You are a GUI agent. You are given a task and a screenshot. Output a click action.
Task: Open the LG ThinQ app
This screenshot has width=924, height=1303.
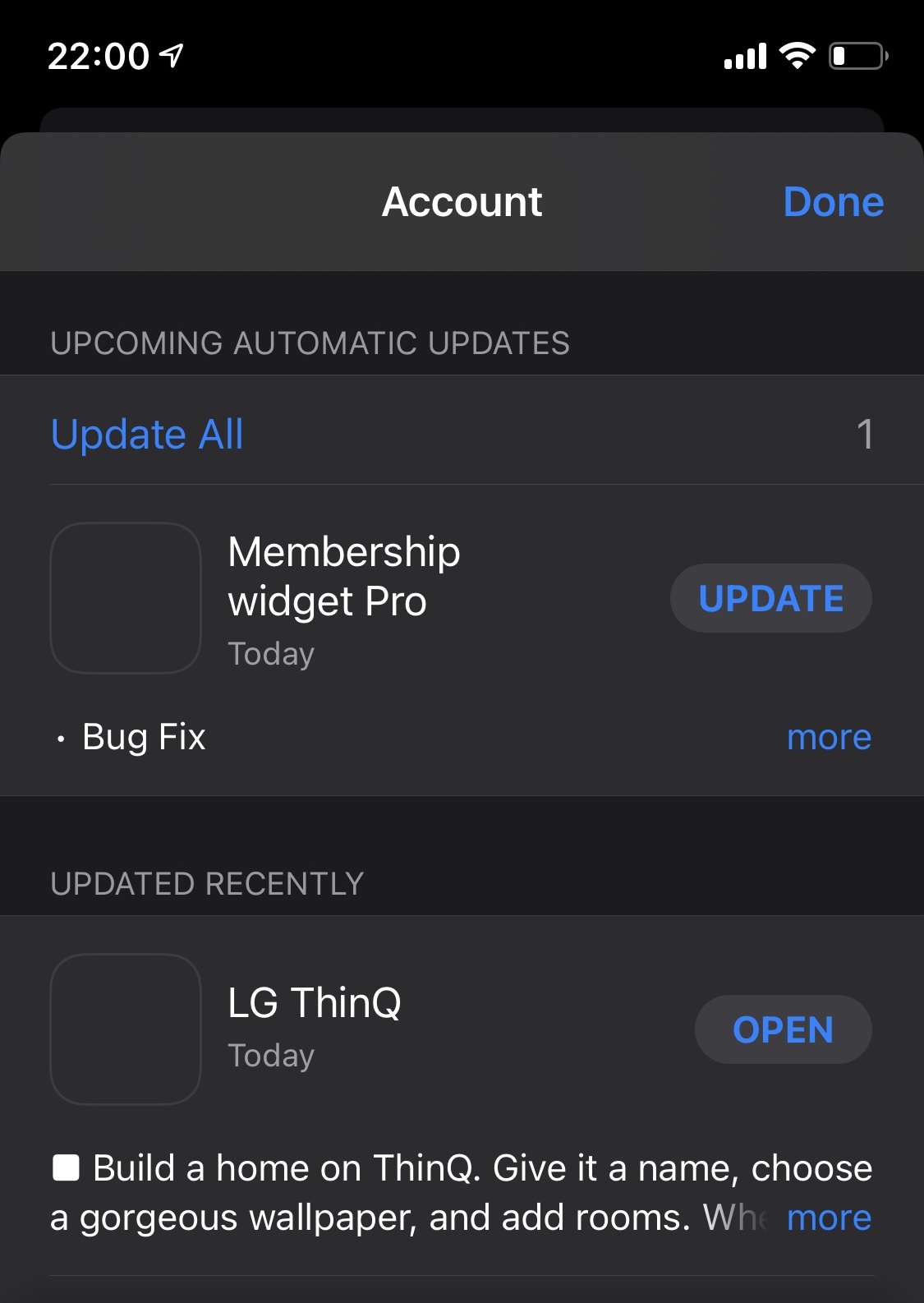(x=783, y=1029)
